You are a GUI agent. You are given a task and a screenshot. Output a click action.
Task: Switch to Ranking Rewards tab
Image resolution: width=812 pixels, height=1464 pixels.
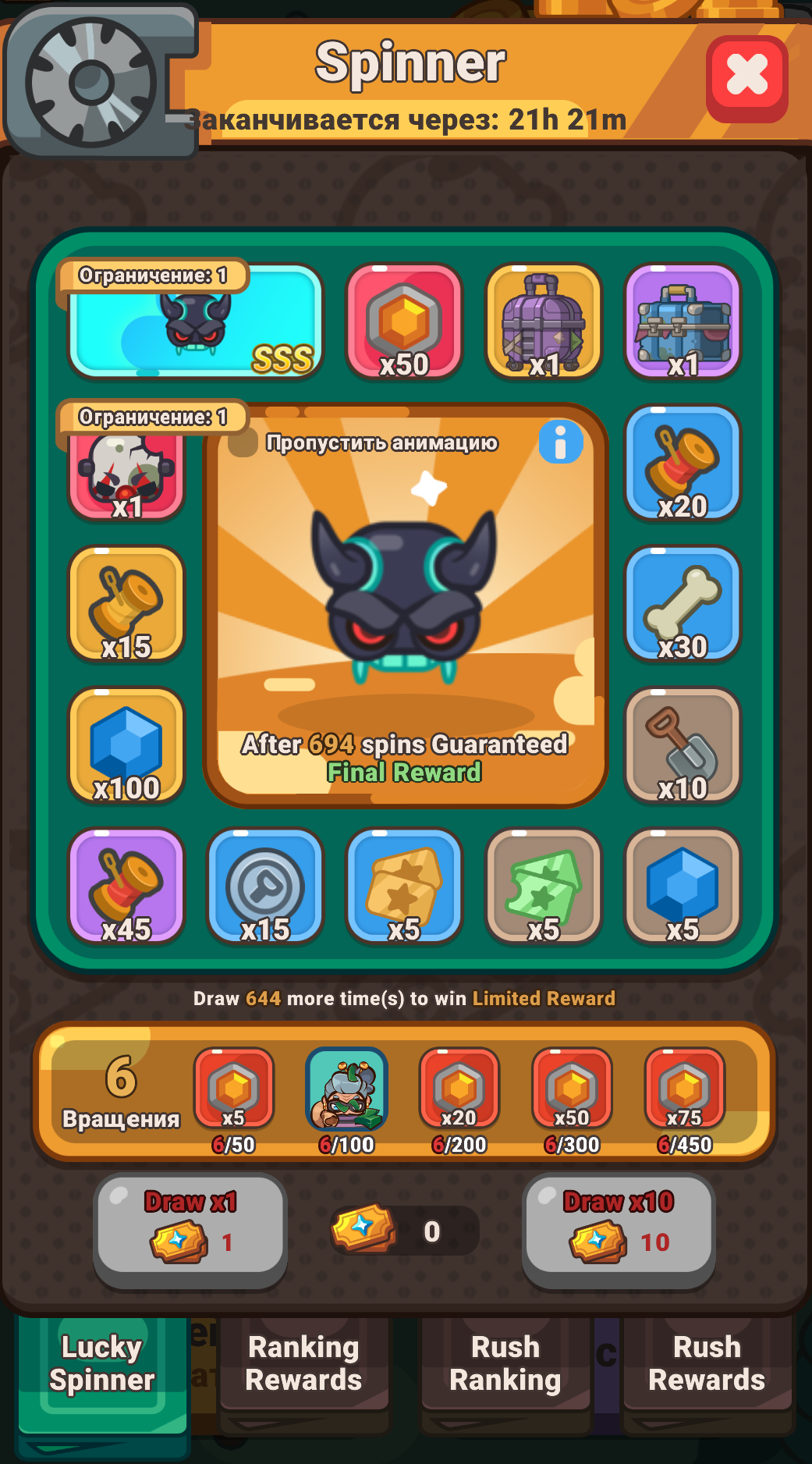tap(303, 1363)
